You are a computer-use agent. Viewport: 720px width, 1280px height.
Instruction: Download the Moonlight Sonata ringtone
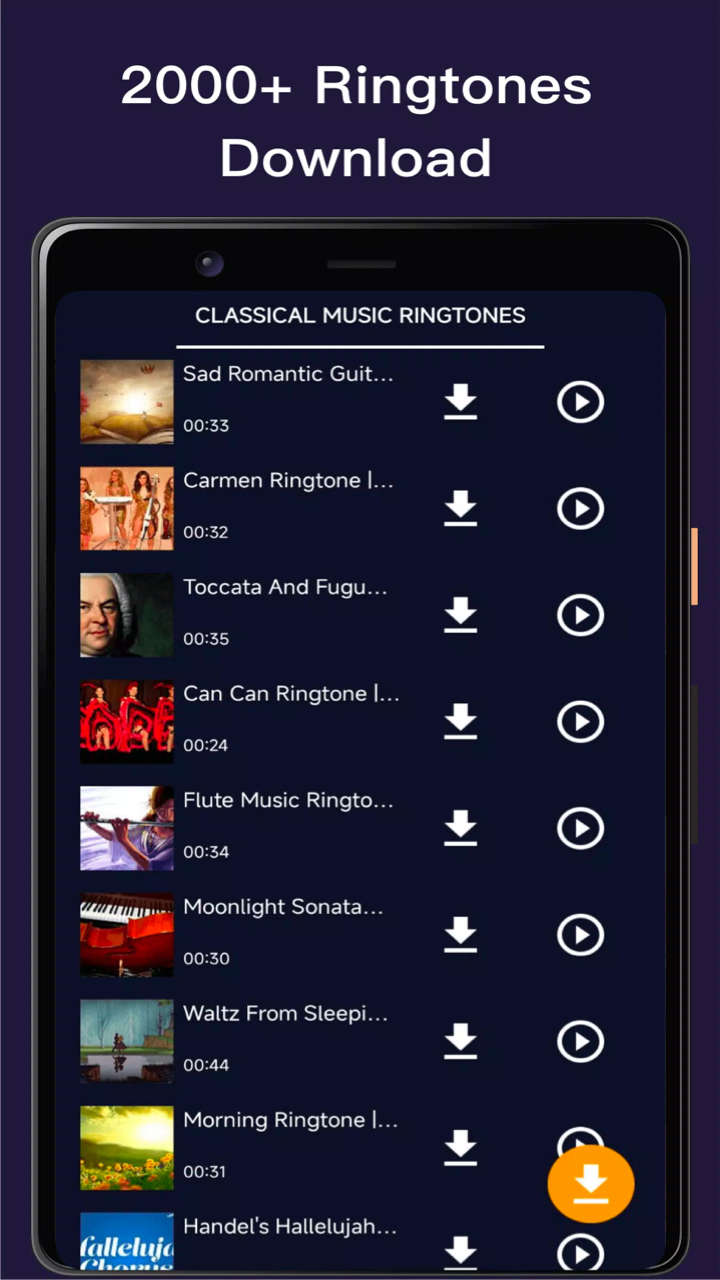coord(460,935)
